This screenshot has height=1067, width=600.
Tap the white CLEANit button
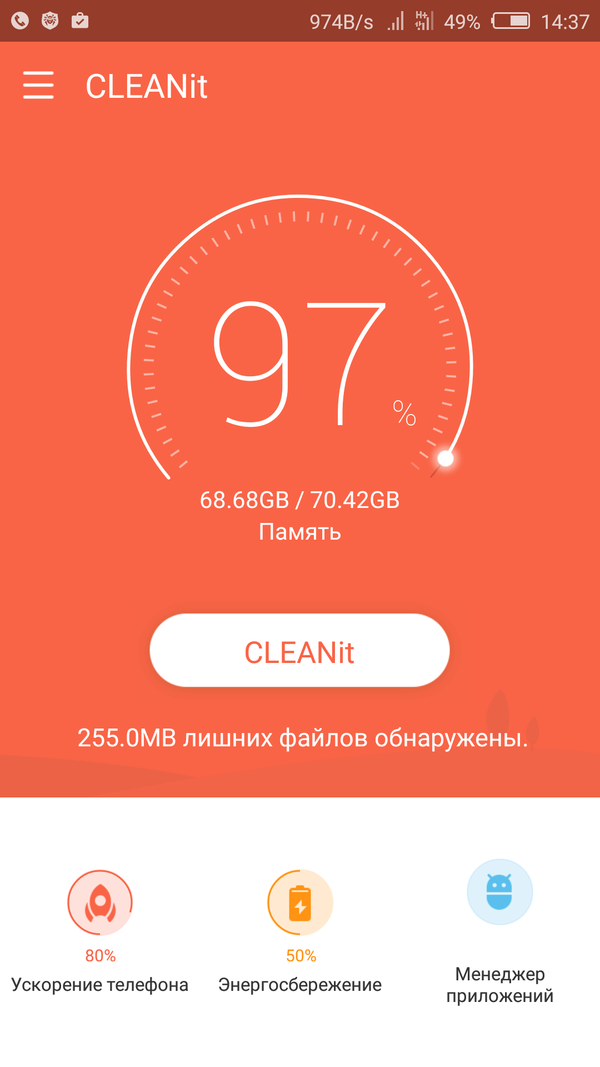pyautogui.click(x=299, y=650)
